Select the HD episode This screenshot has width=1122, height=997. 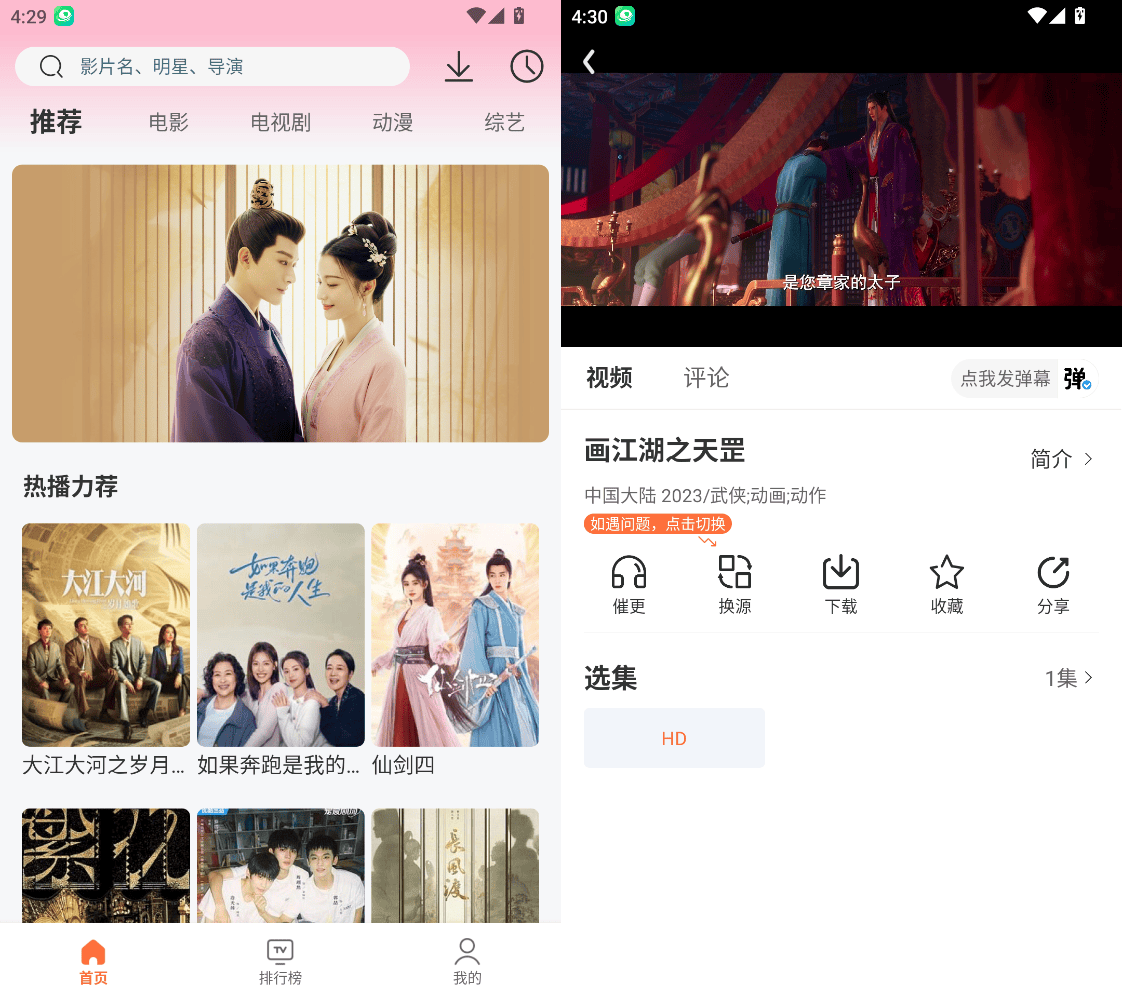point(674,738)
